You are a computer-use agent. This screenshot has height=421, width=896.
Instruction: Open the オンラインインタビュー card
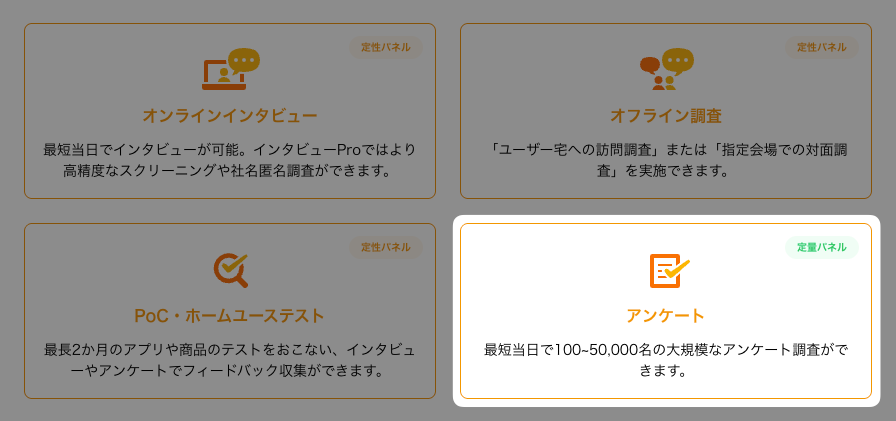(x=230, y=112)
